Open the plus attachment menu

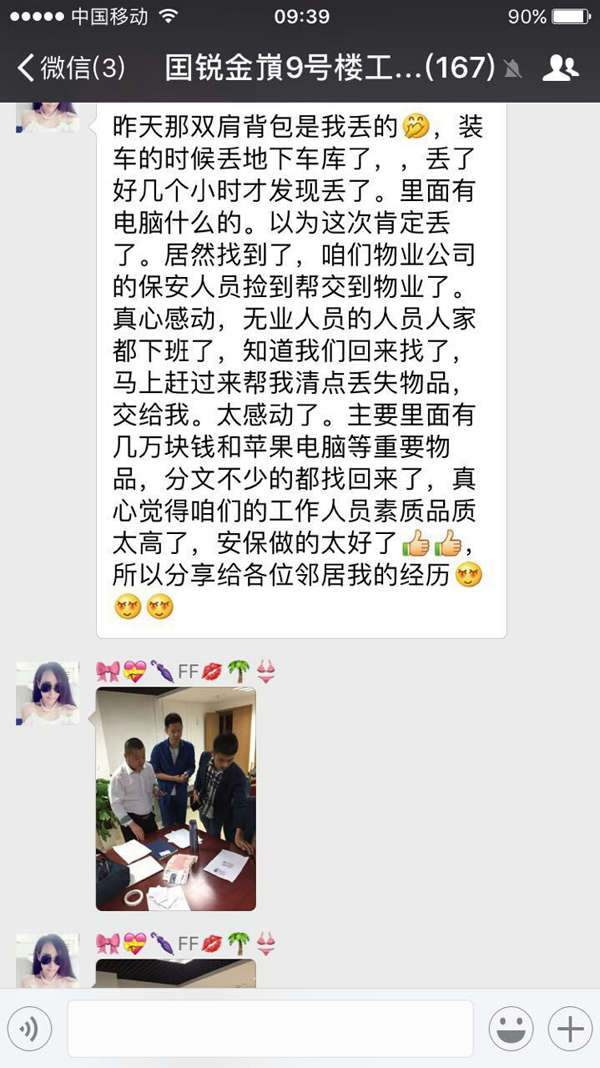click(569, 1028)
